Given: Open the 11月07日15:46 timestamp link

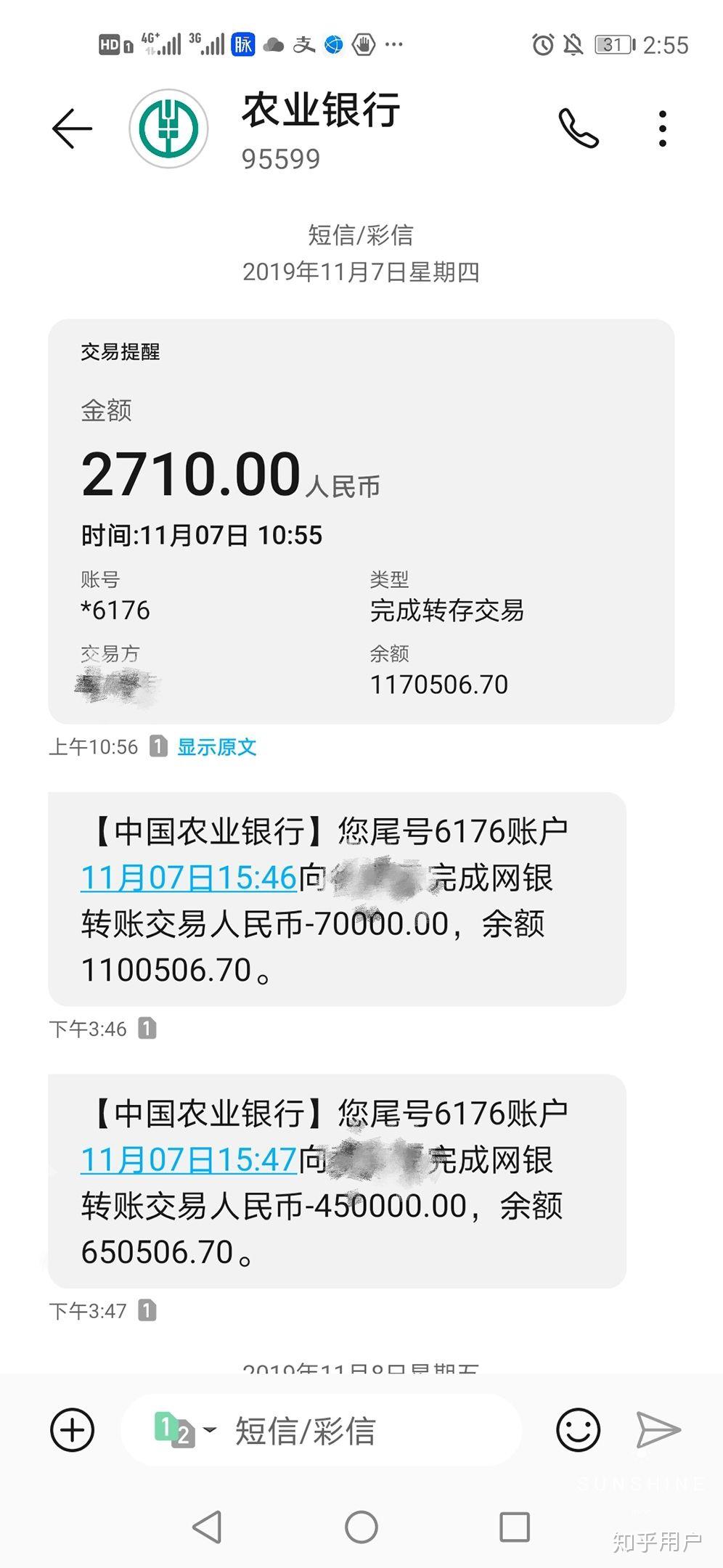Looking at the screenshot, I should pos(187,877).
